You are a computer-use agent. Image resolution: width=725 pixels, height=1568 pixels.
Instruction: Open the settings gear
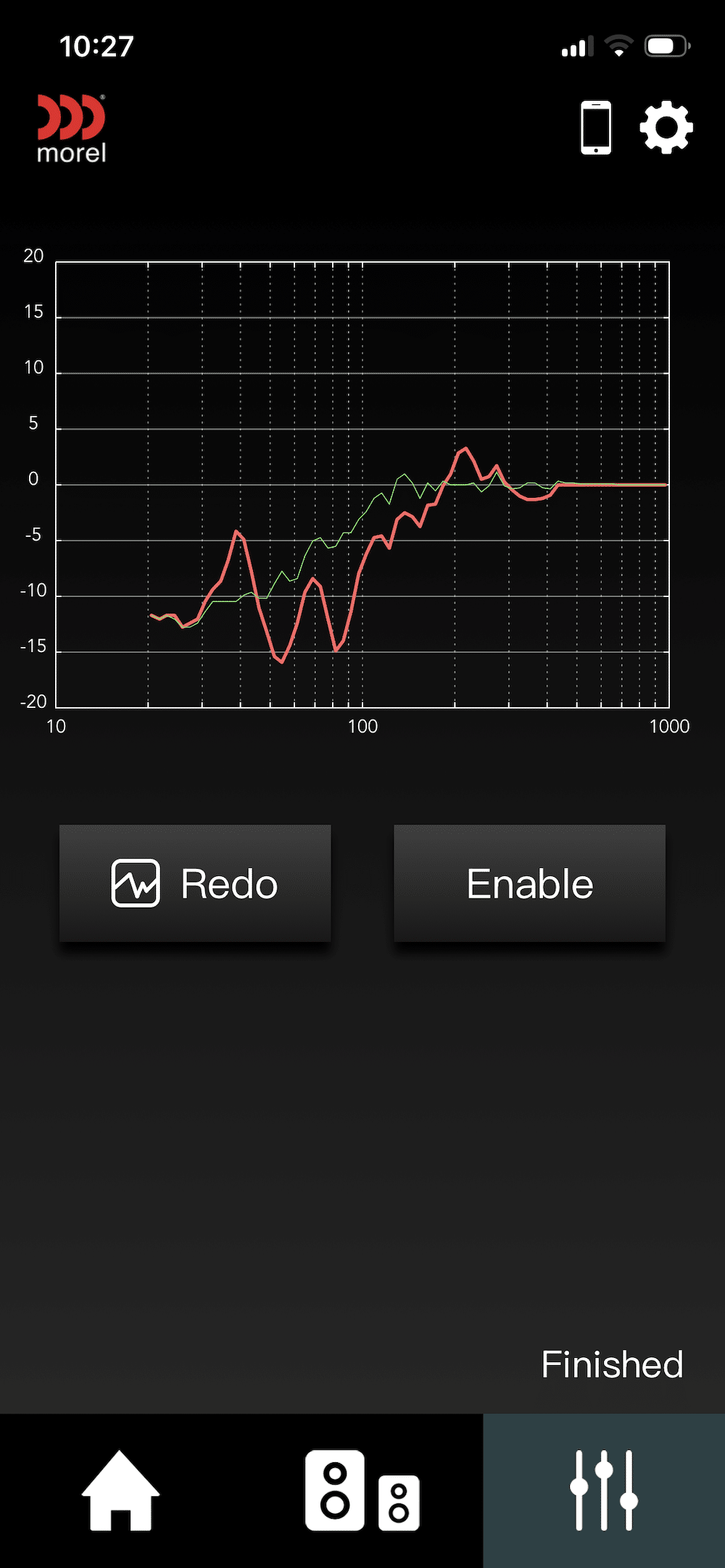[x=666, y=128]
